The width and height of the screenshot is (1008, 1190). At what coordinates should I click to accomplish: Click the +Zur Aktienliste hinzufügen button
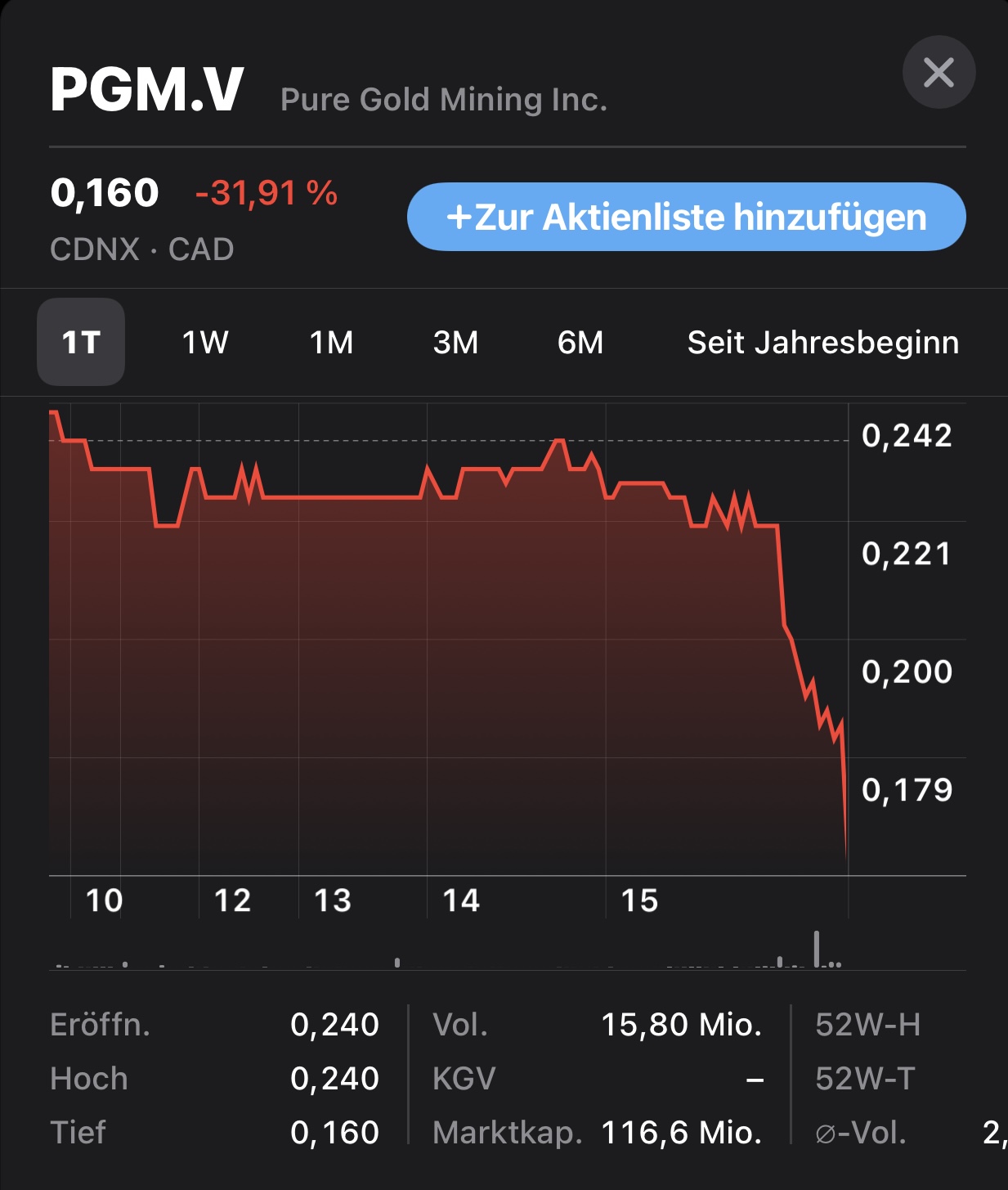pos(687,217)
